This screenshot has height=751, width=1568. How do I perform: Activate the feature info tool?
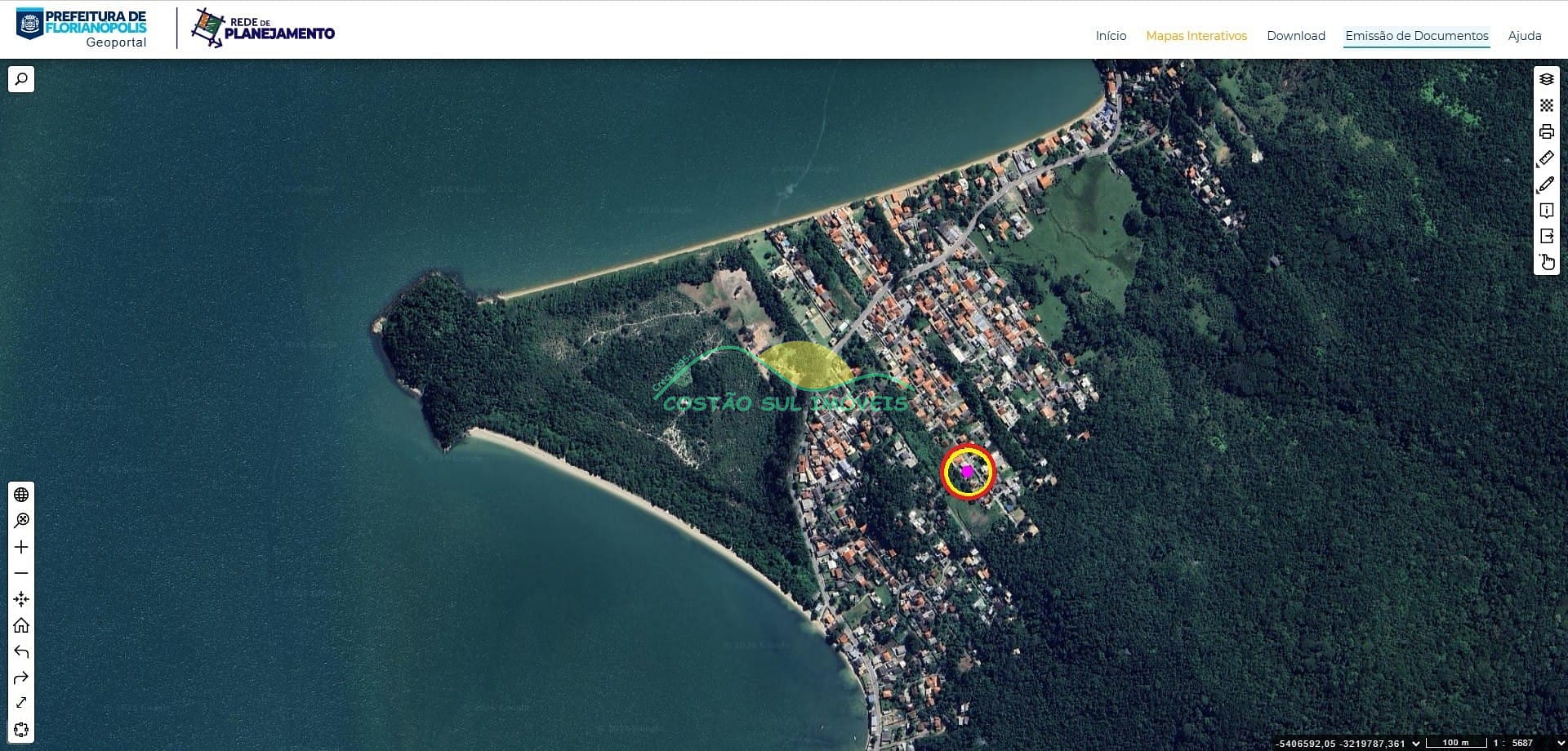[1546, 211]
